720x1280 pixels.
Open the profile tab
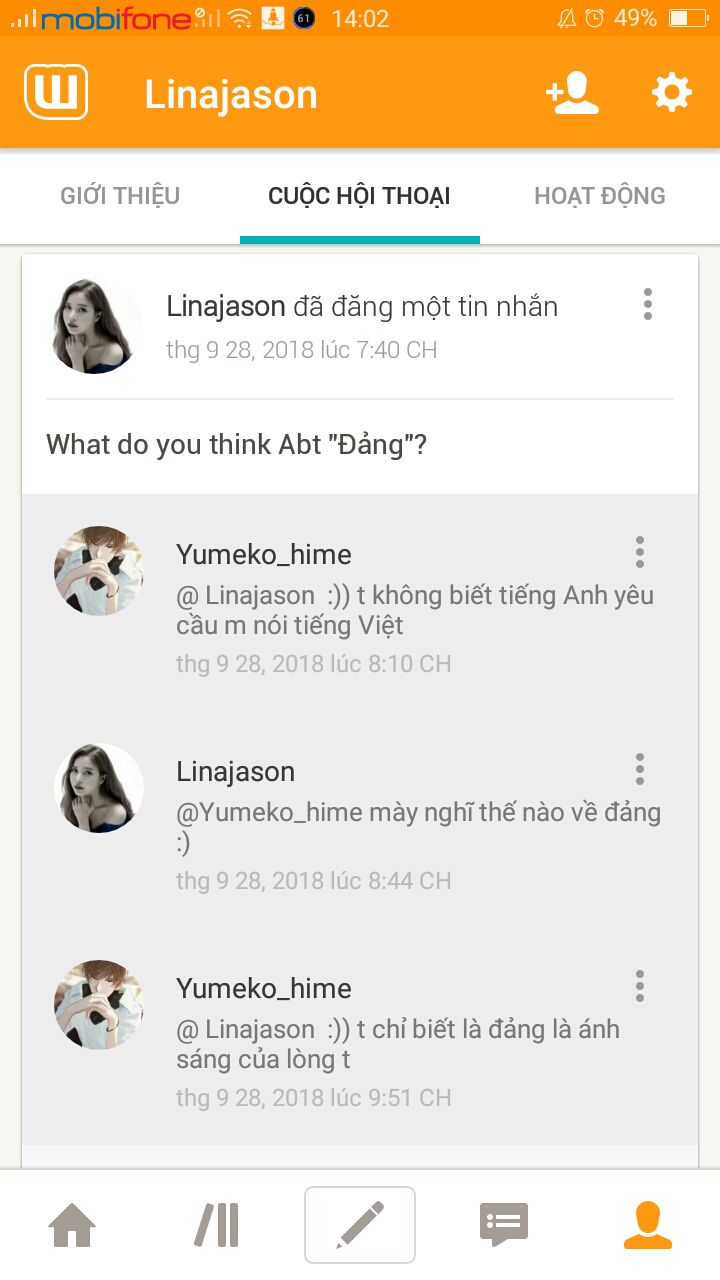[648, 1225]
